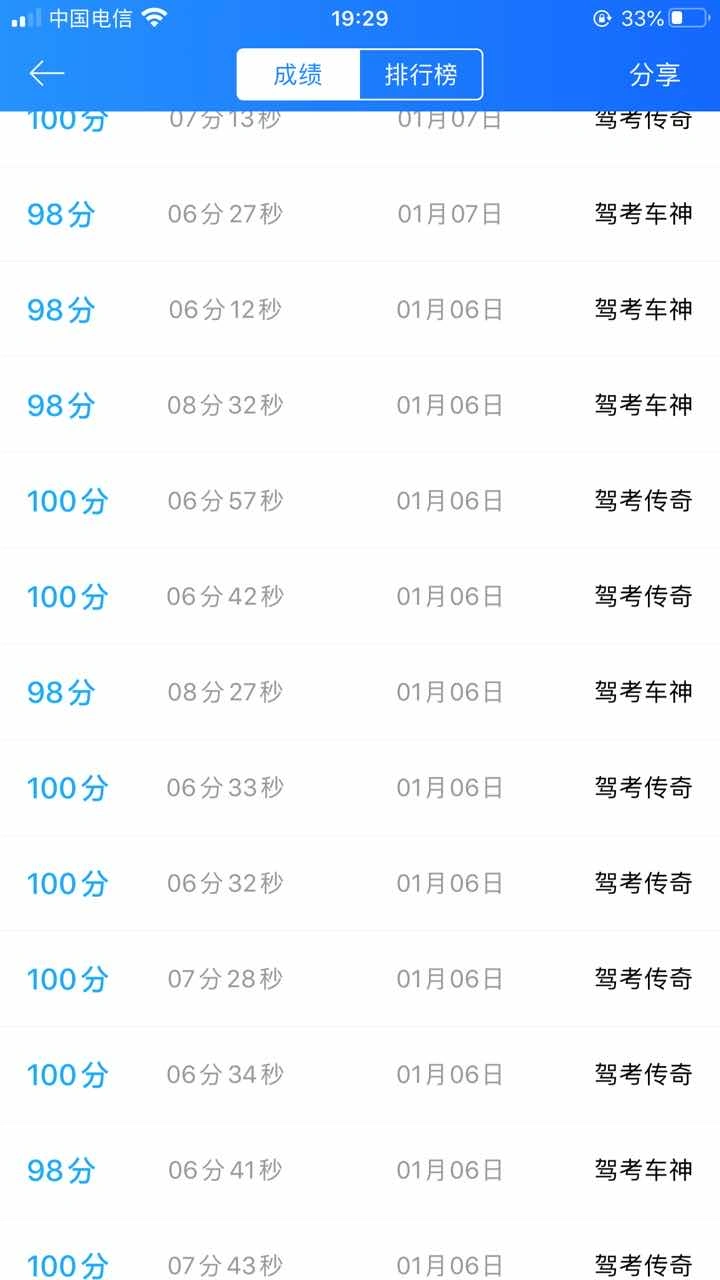The width and height of the screenshot is (720, 1280).
Task: Switch to the 成绩 tab
Action: (x=298, y=75)
